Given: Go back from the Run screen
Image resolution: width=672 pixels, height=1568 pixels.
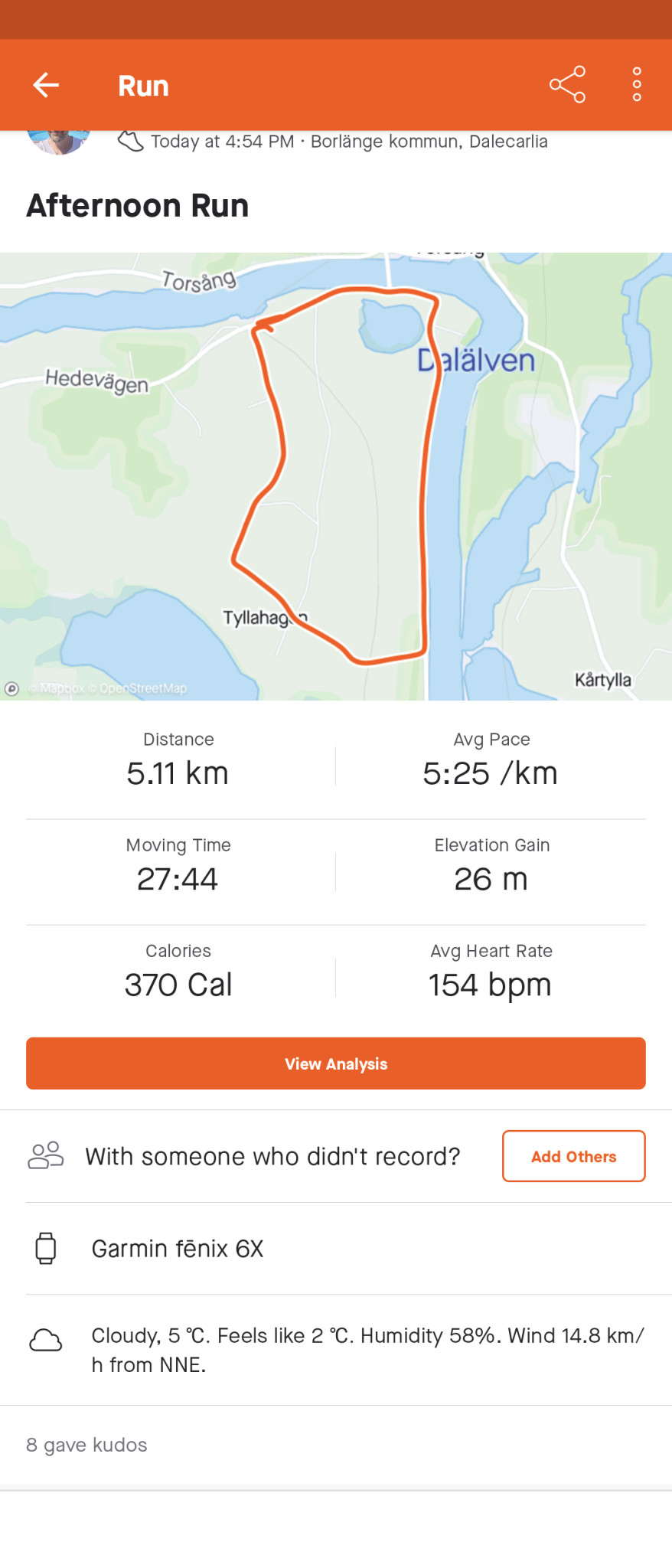Looking at the screenshot, I should coord(46,85).
